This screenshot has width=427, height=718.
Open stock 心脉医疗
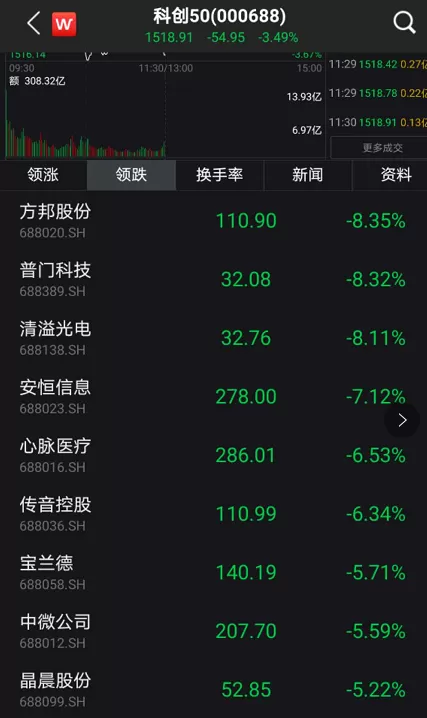coord(213,455)
